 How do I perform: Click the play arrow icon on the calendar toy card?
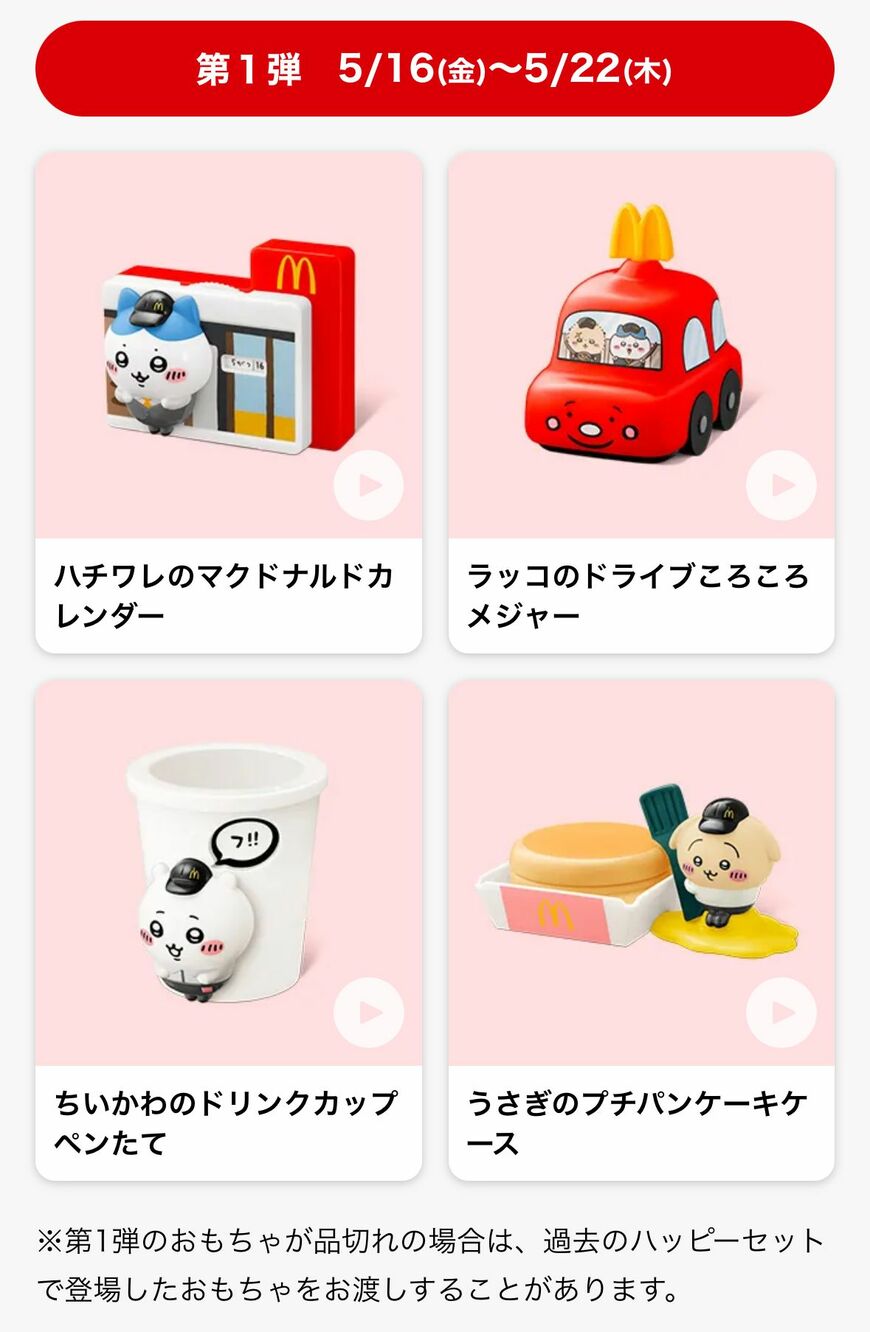click(370, 485)
